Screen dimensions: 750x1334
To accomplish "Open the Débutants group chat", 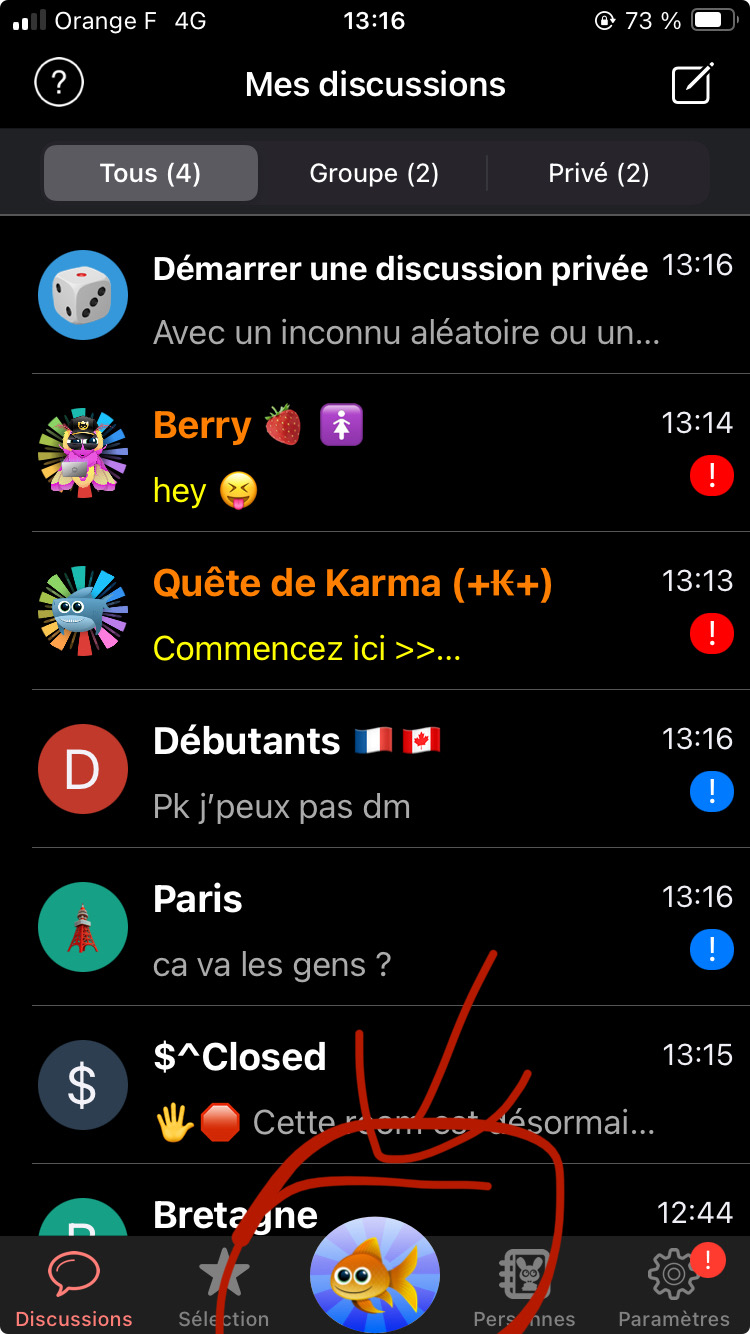I will 375,769.
